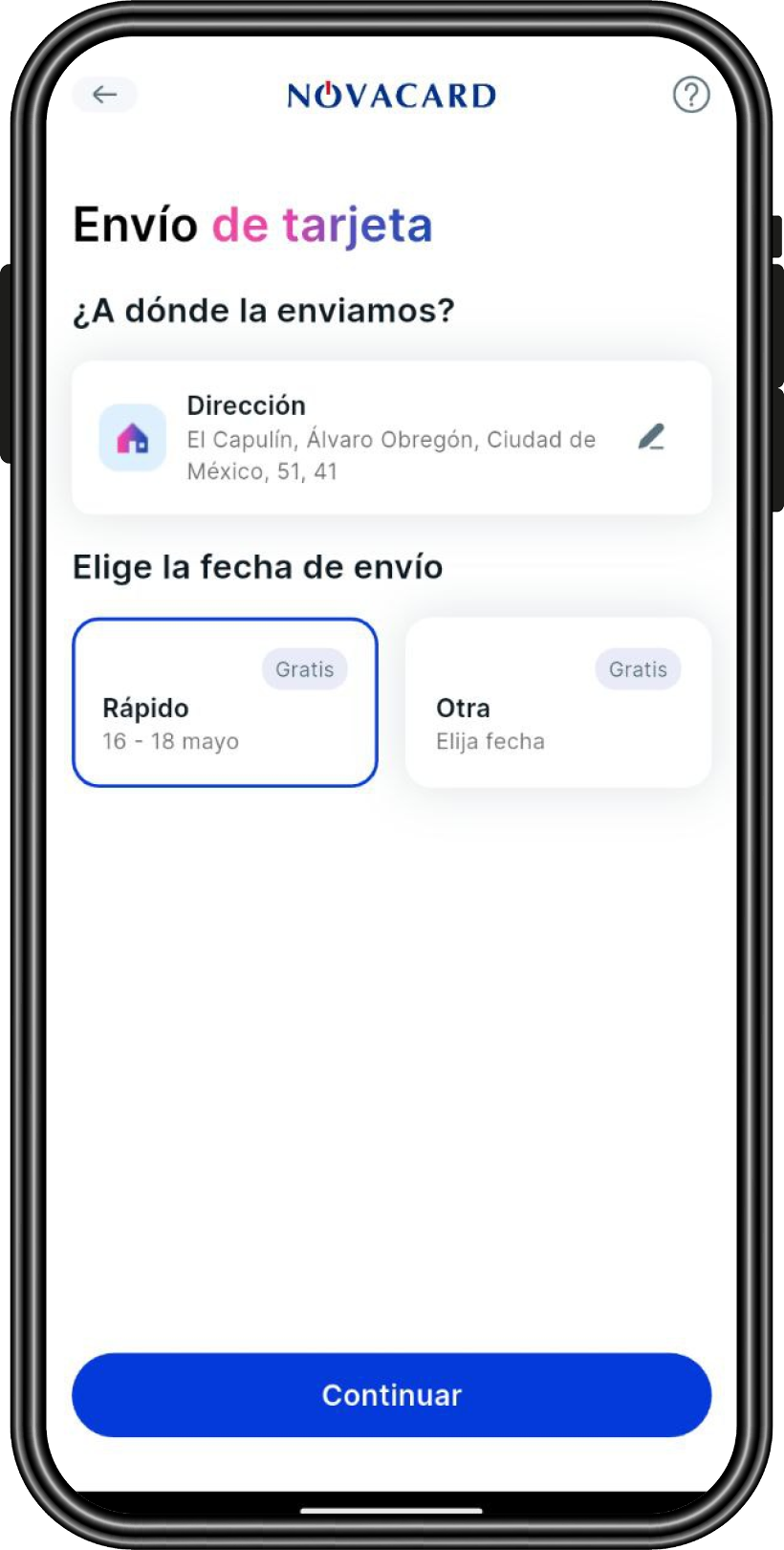784x1550 pixels.
Task: Click the purple home icon beside Dirección
Action: coord(133,439)
